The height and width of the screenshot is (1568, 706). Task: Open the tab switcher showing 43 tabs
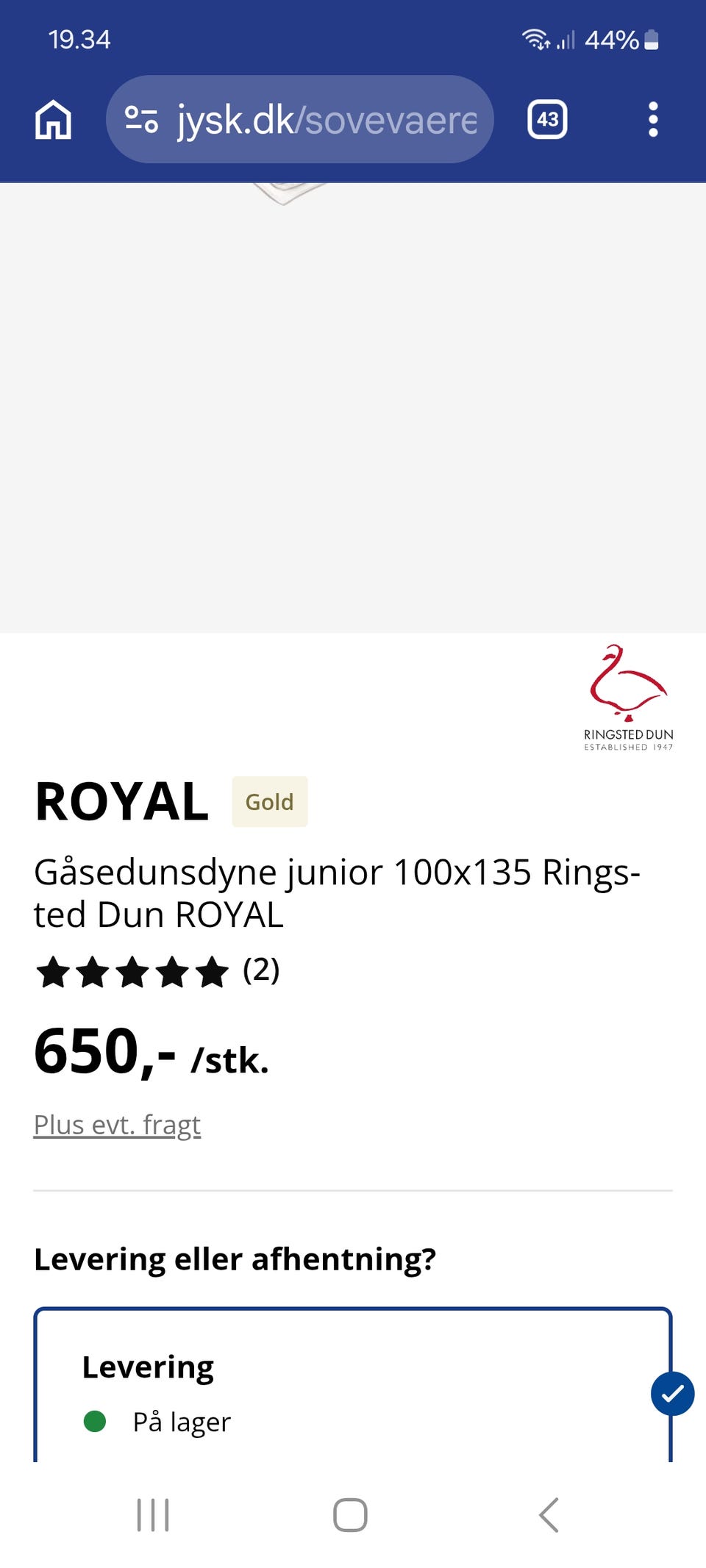click(546, 119)
